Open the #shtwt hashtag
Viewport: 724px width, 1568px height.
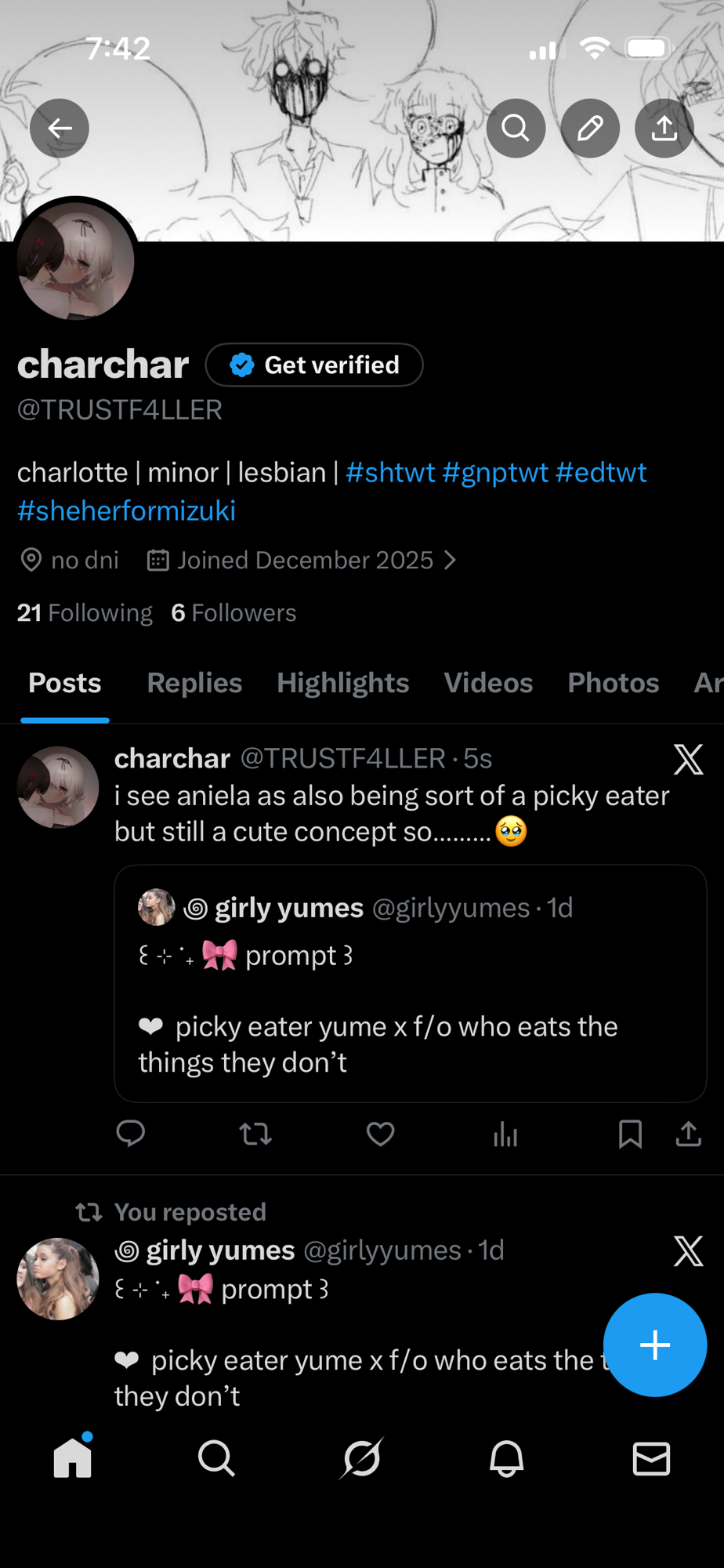pos(389,473)
